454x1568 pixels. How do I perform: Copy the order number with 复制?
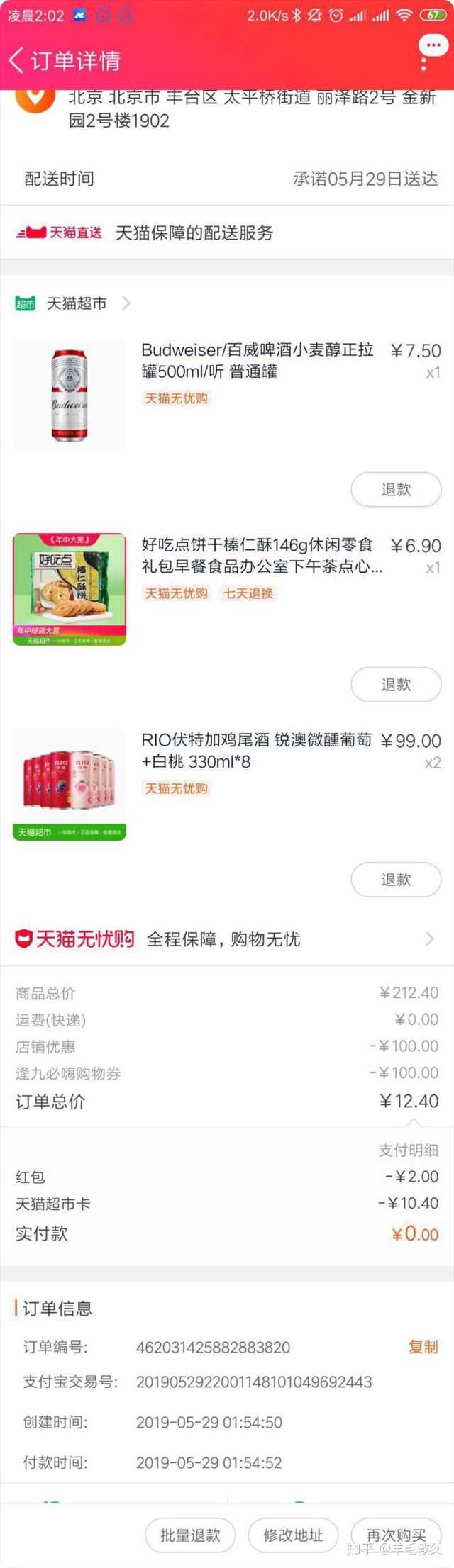click(423, 1347)
